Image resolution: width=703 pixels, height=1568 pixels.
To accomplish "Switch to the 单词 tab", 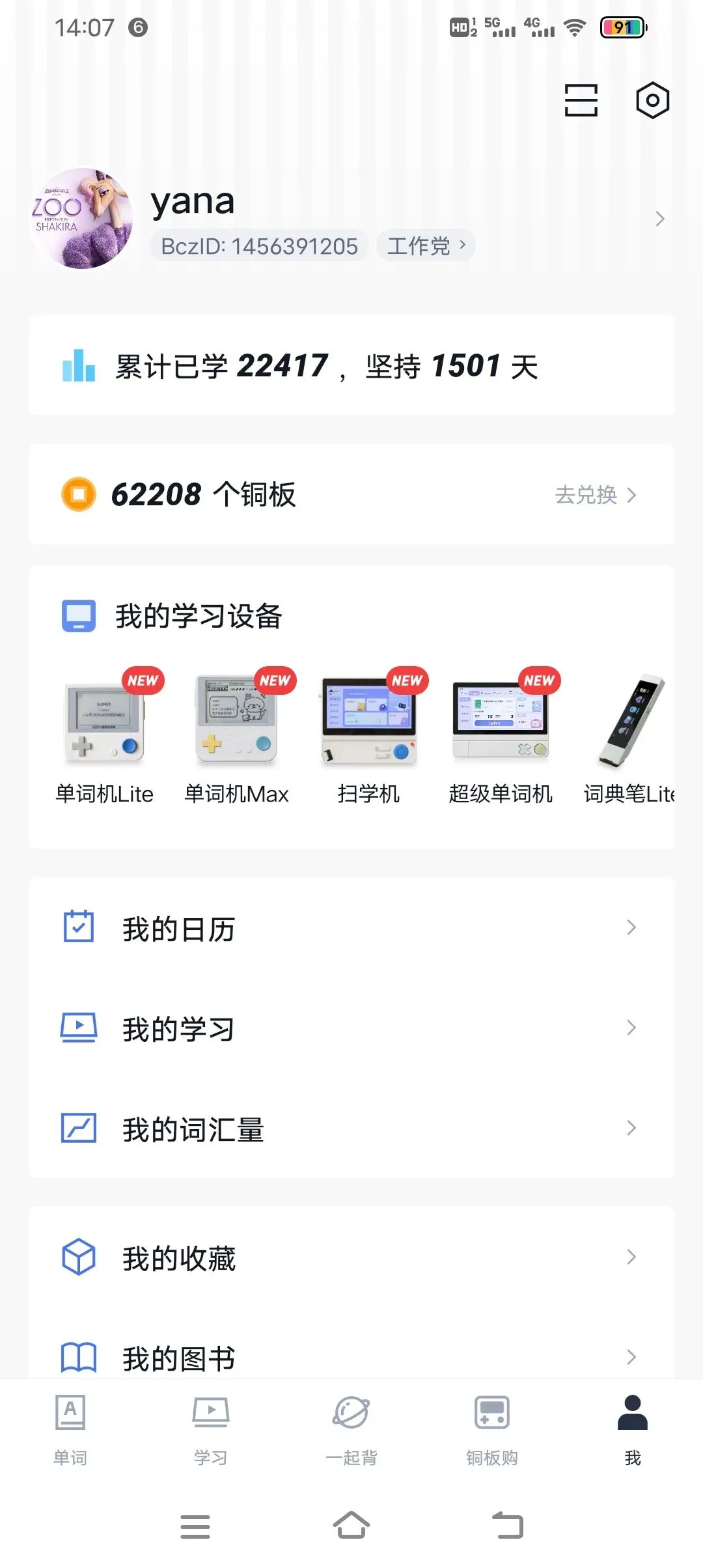I will [x=70, y=1430].
